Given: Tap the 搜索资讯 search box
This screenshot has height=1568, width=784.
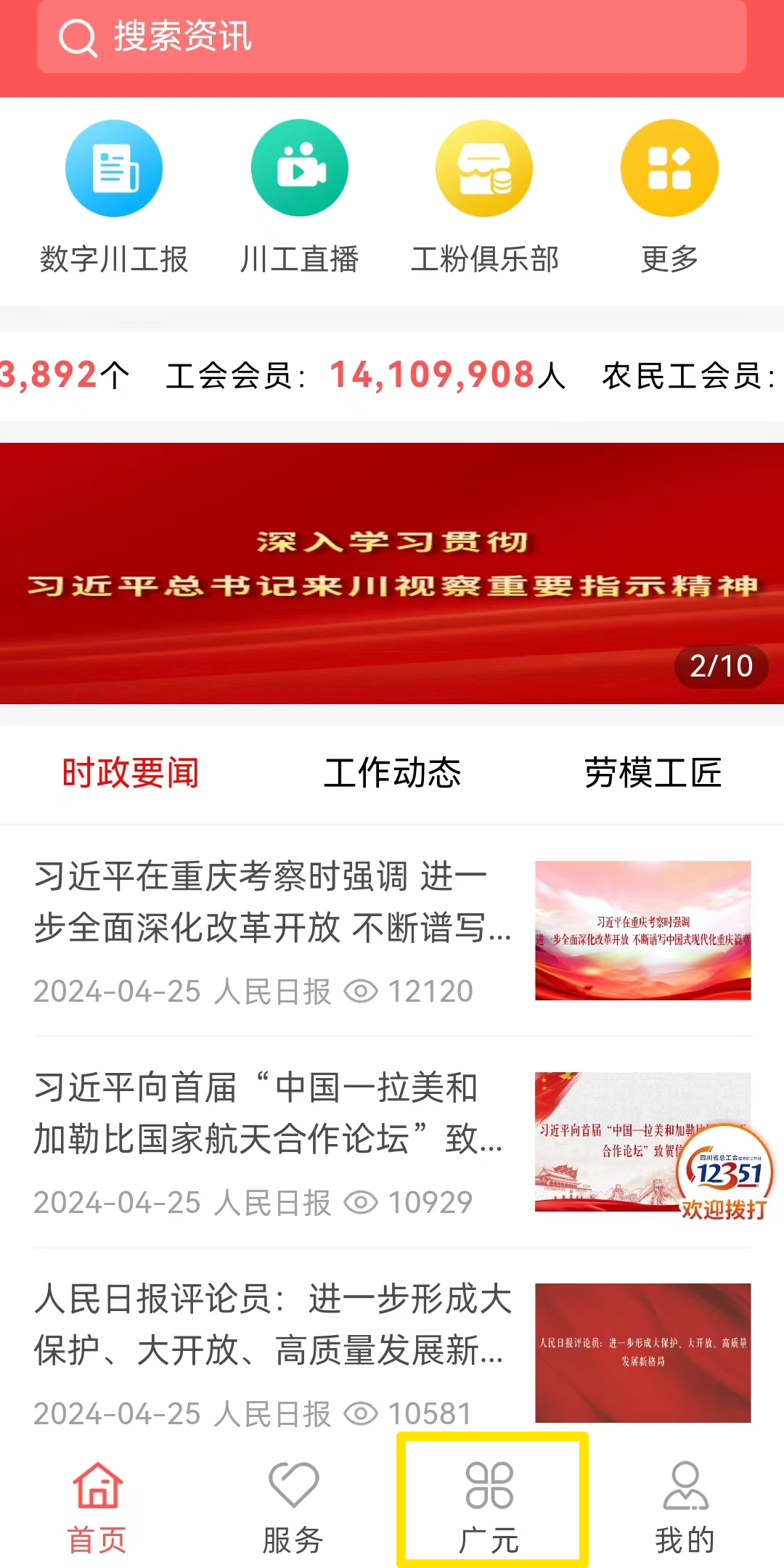Looking at the screenshot, I should click(392, 36).
